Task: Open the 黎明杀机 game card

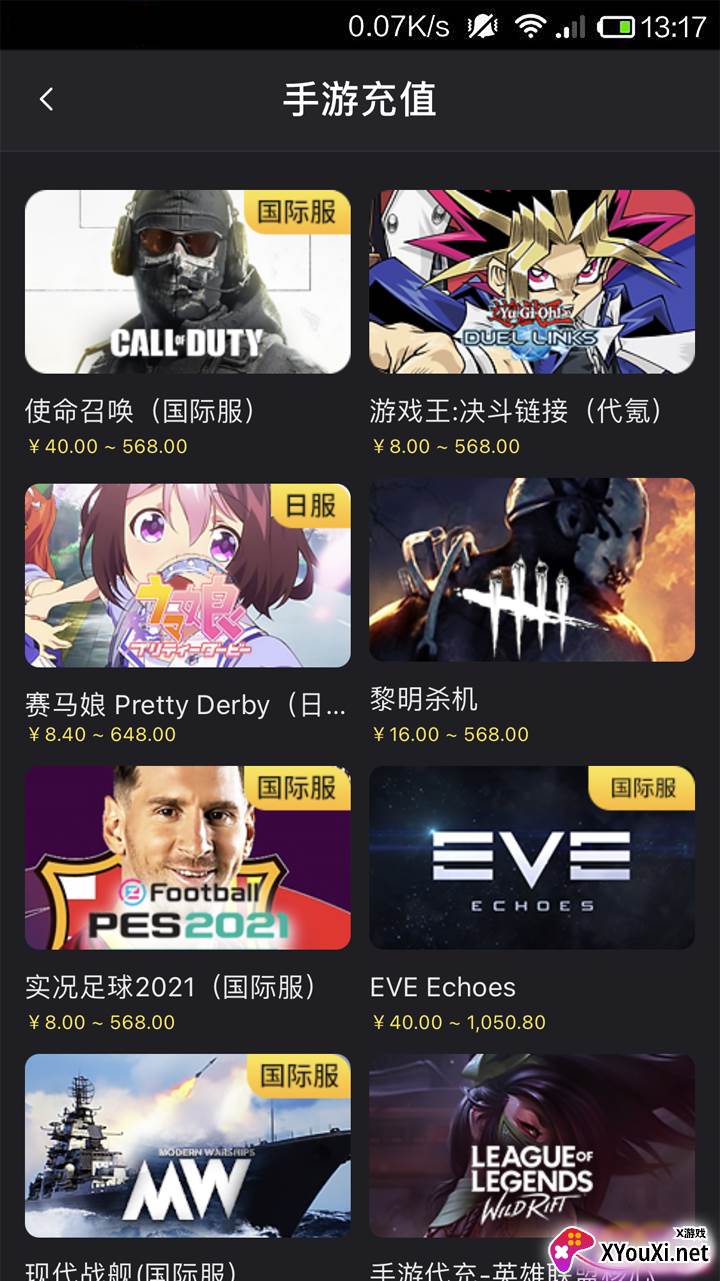Action: click(532, 570)
